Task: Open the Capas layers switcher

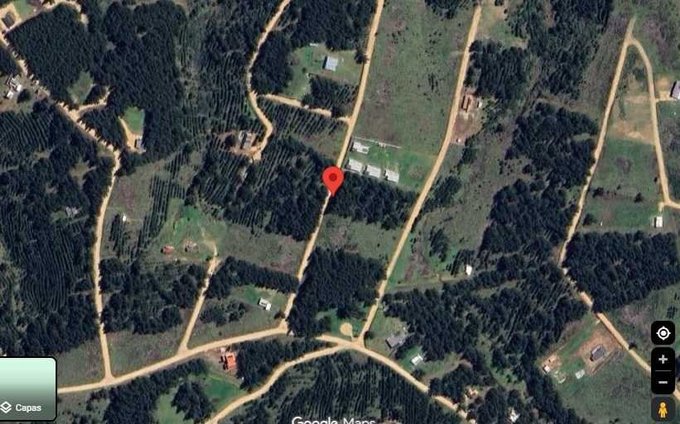Action: pyautogui.click(x=28, y=390)
